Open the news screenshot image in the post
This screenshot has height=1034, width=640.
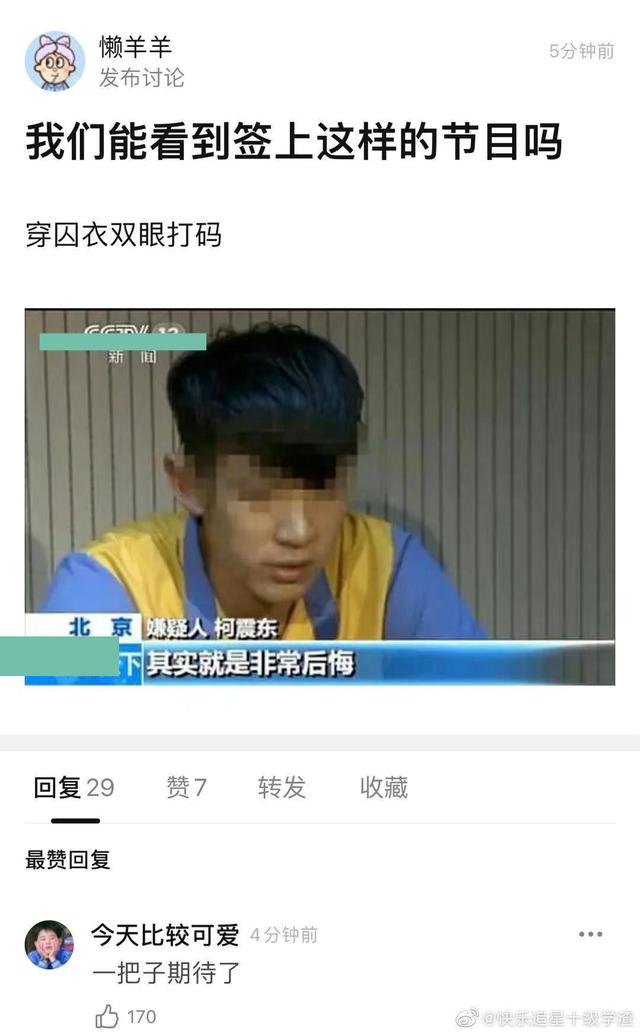tap(320, 497)
